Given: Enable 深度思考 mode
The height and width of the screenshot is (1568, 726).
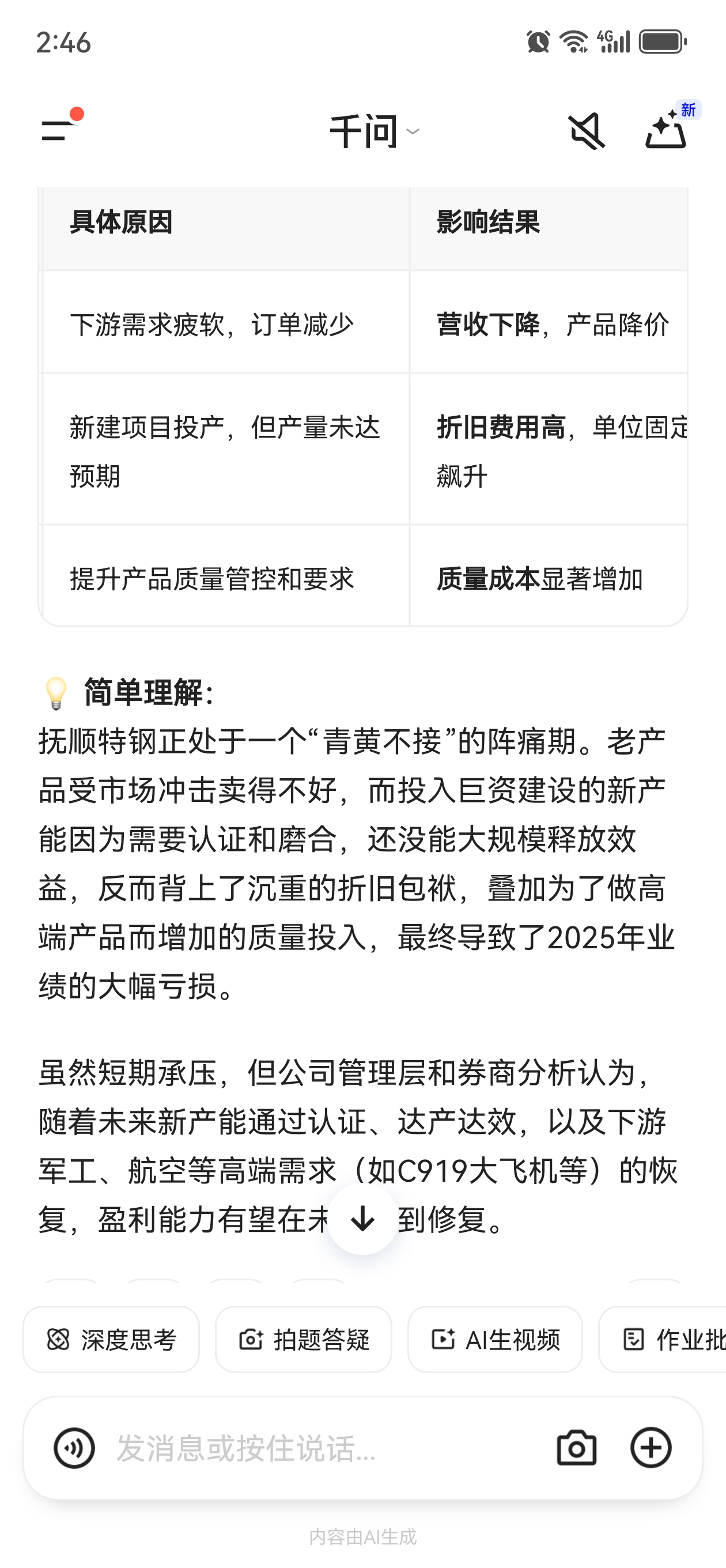Looking at the screenshot, I should coord(111,1339).
